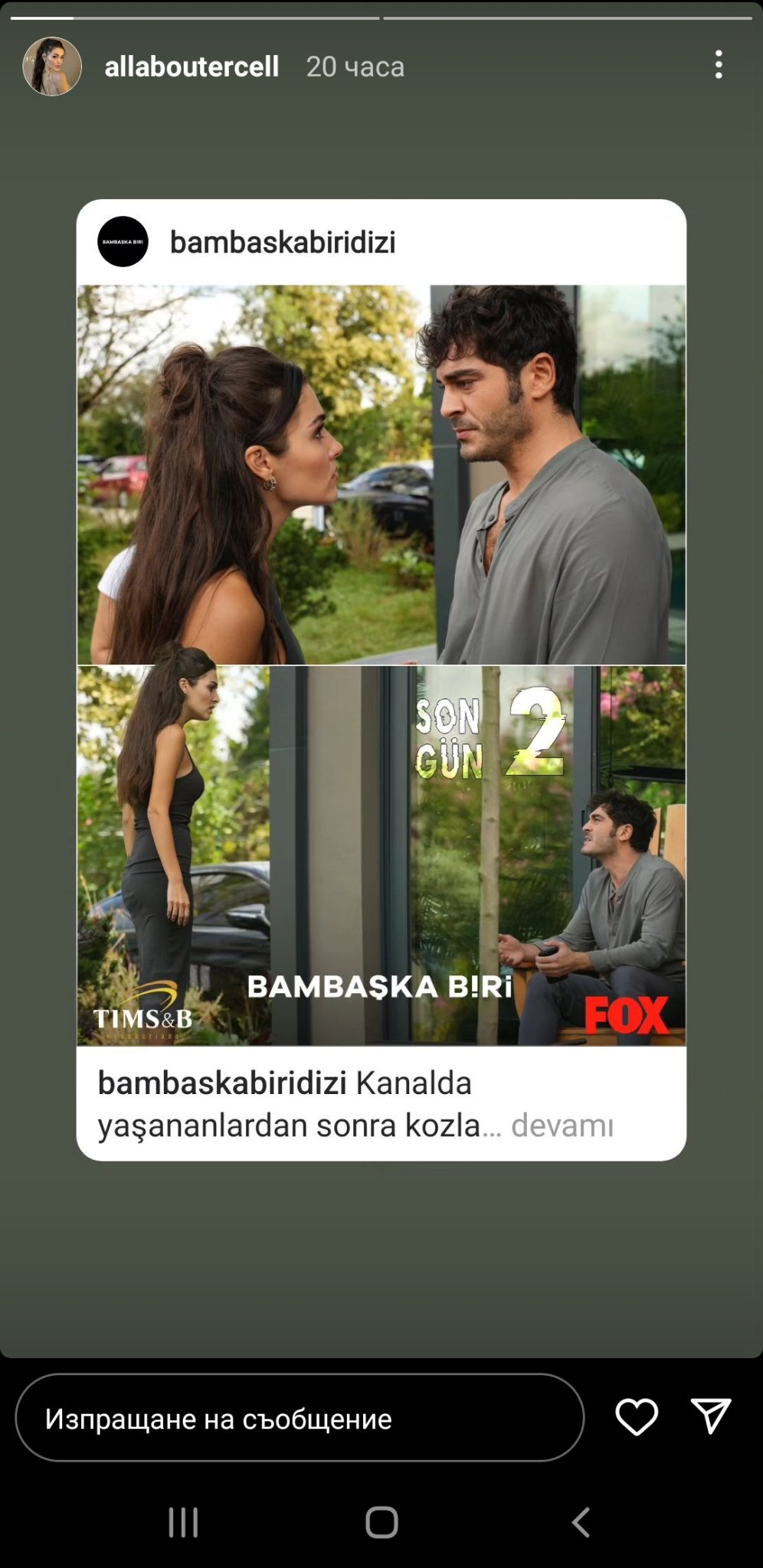The height and width of the screenshot is (1568, 763).
Task: Open allaboutercell profile picture
Action: [52, 67]
